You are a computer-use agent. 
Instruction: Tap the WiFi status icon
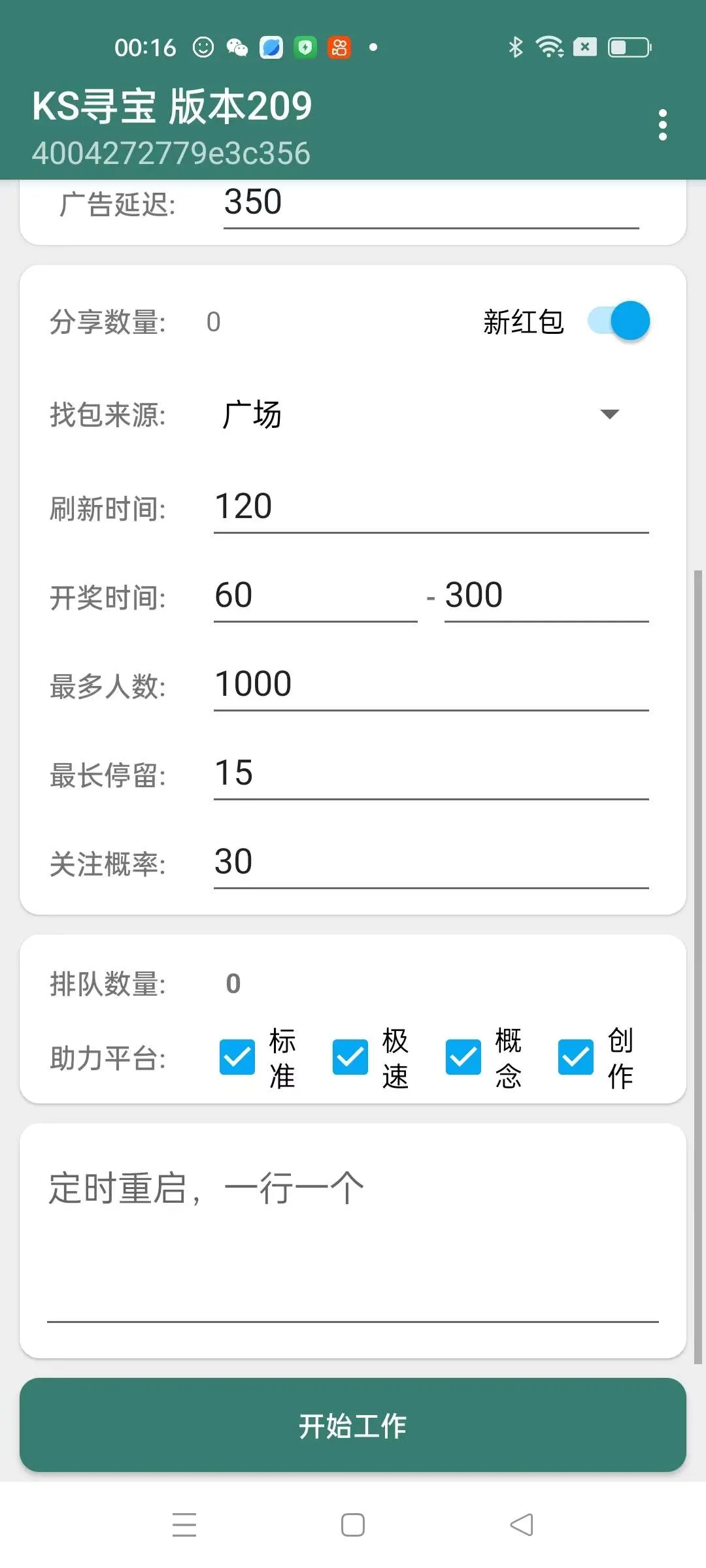pyautogui.click(x=549, y=46)
